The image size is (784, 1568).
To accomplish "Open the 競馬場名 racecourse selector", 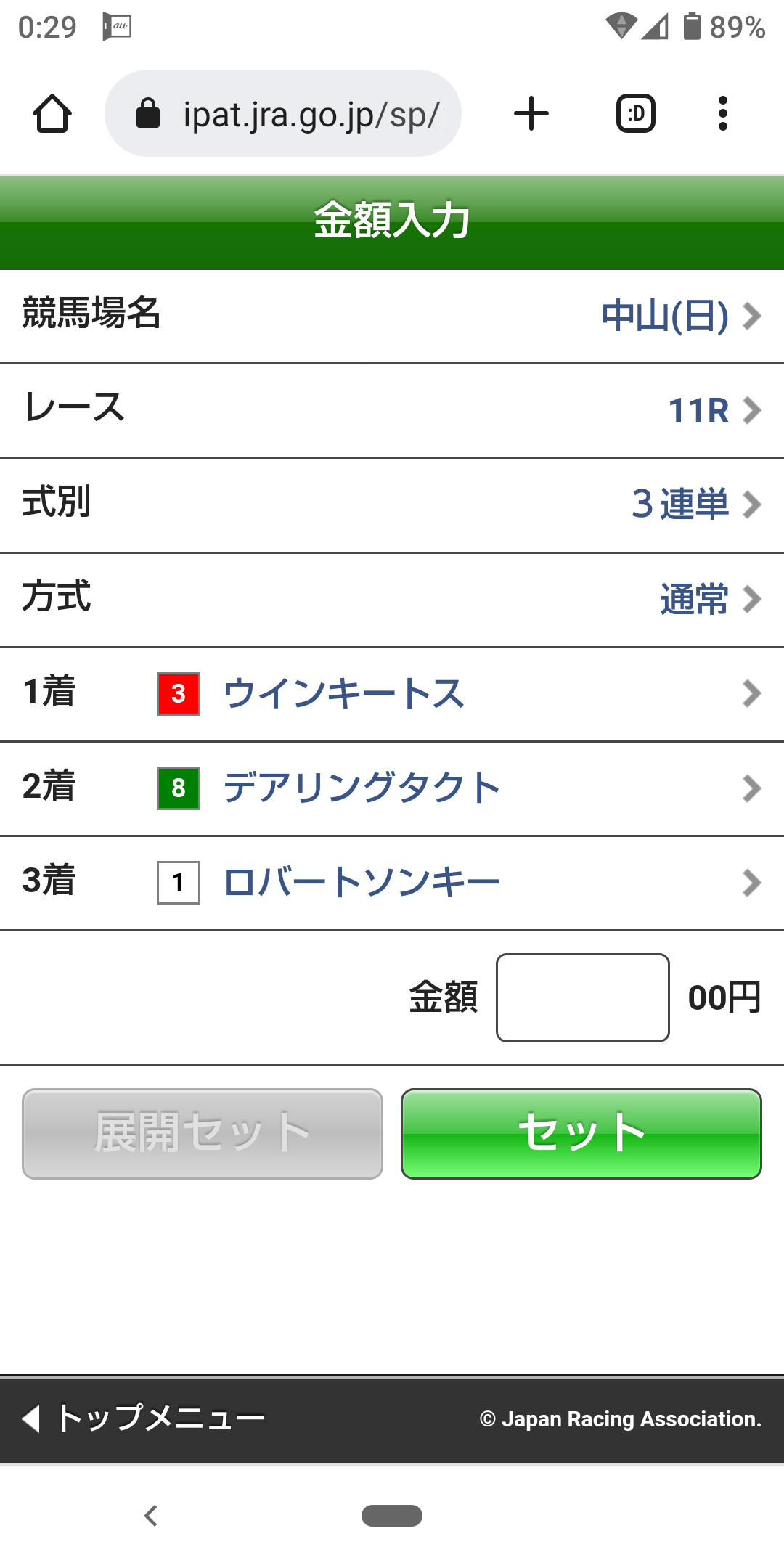I will (392, 315).
